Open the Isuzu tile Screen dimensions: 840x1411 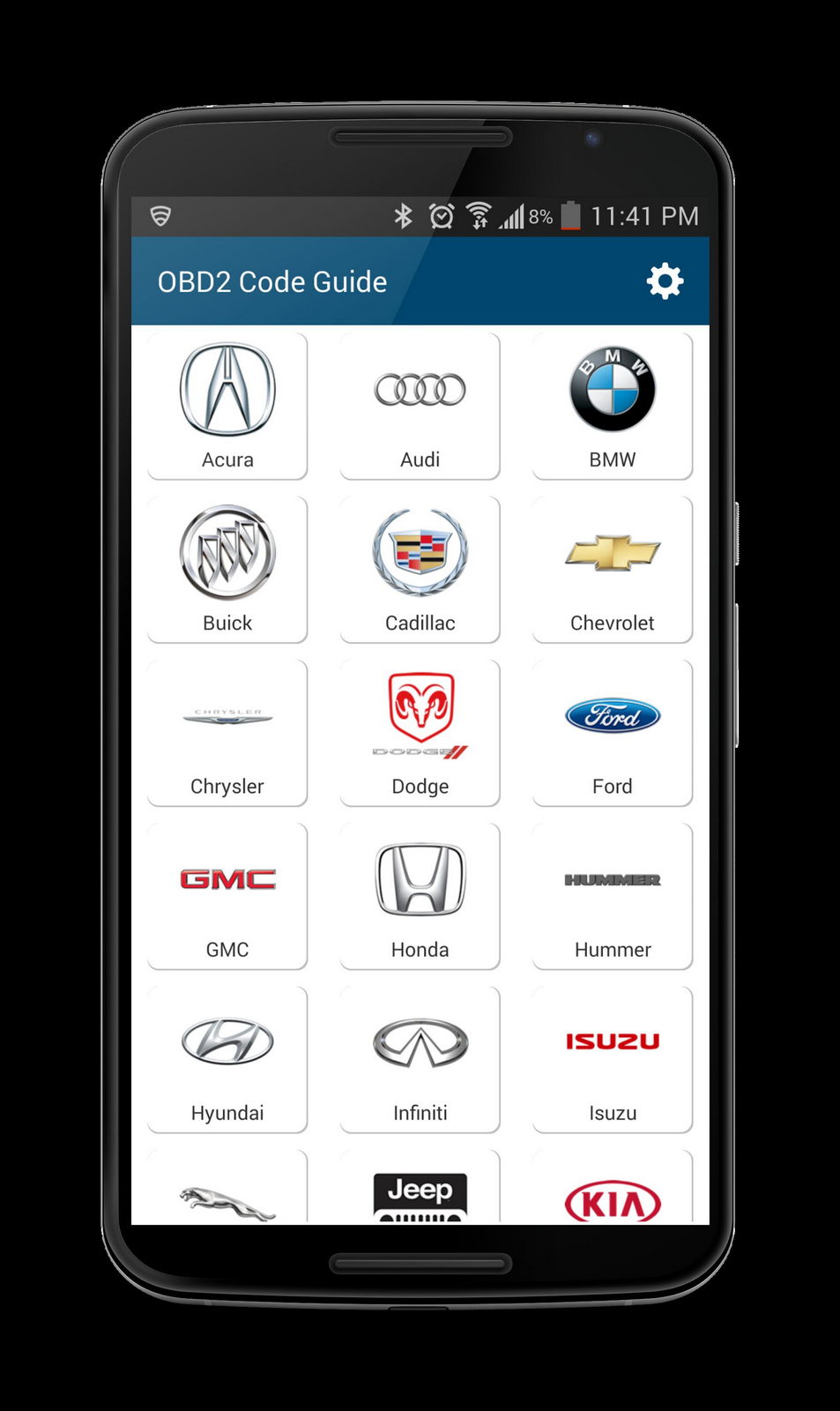click(x=613, y=1058)
